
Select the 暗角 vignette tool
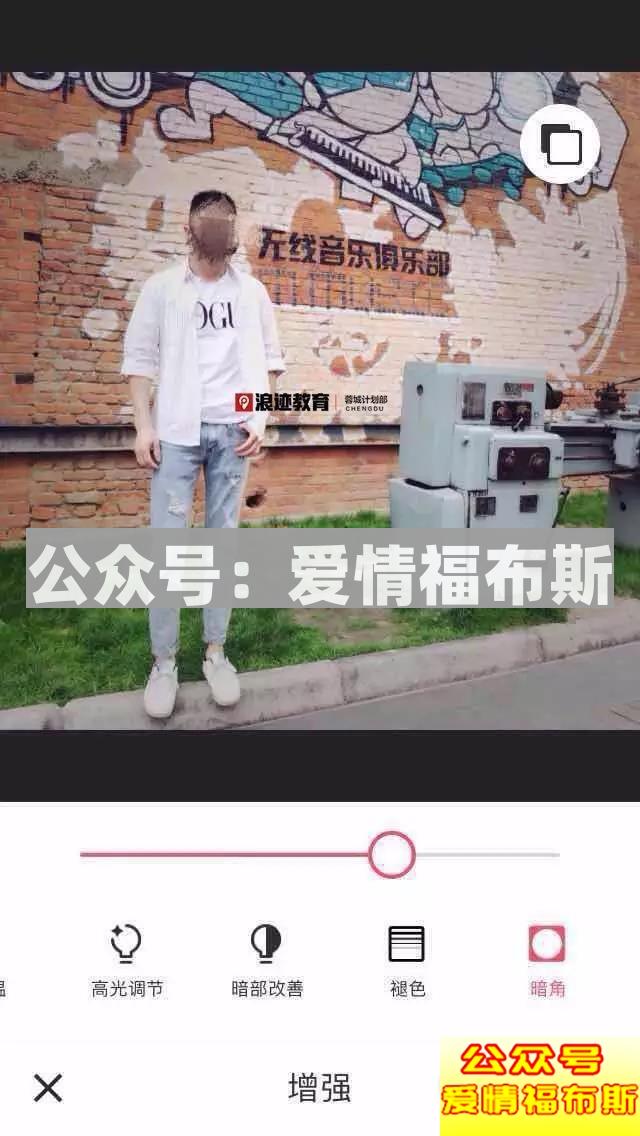point(547,959)
